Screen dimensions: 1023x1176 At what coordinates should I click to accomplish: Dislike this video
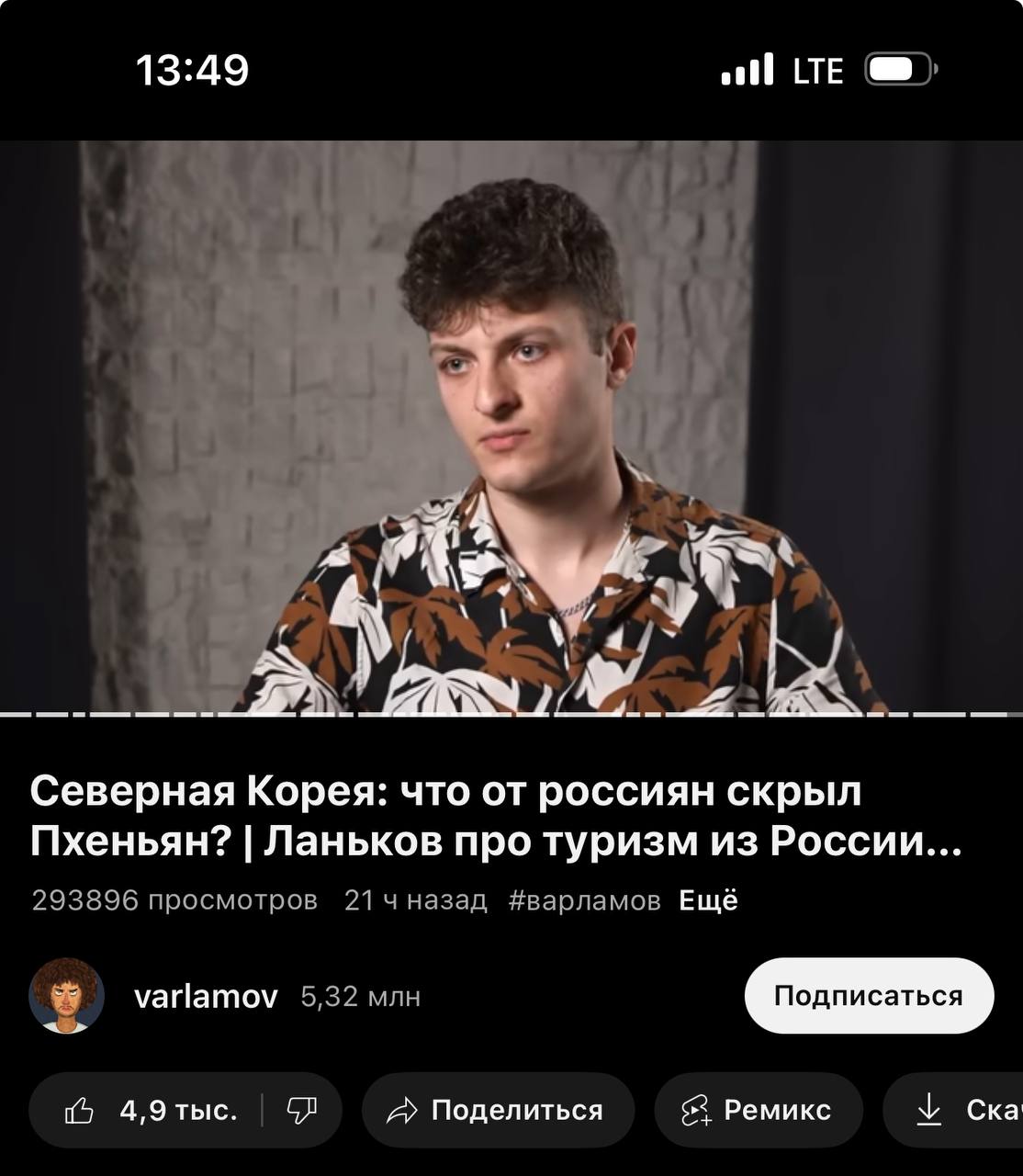coord(302,1111)
